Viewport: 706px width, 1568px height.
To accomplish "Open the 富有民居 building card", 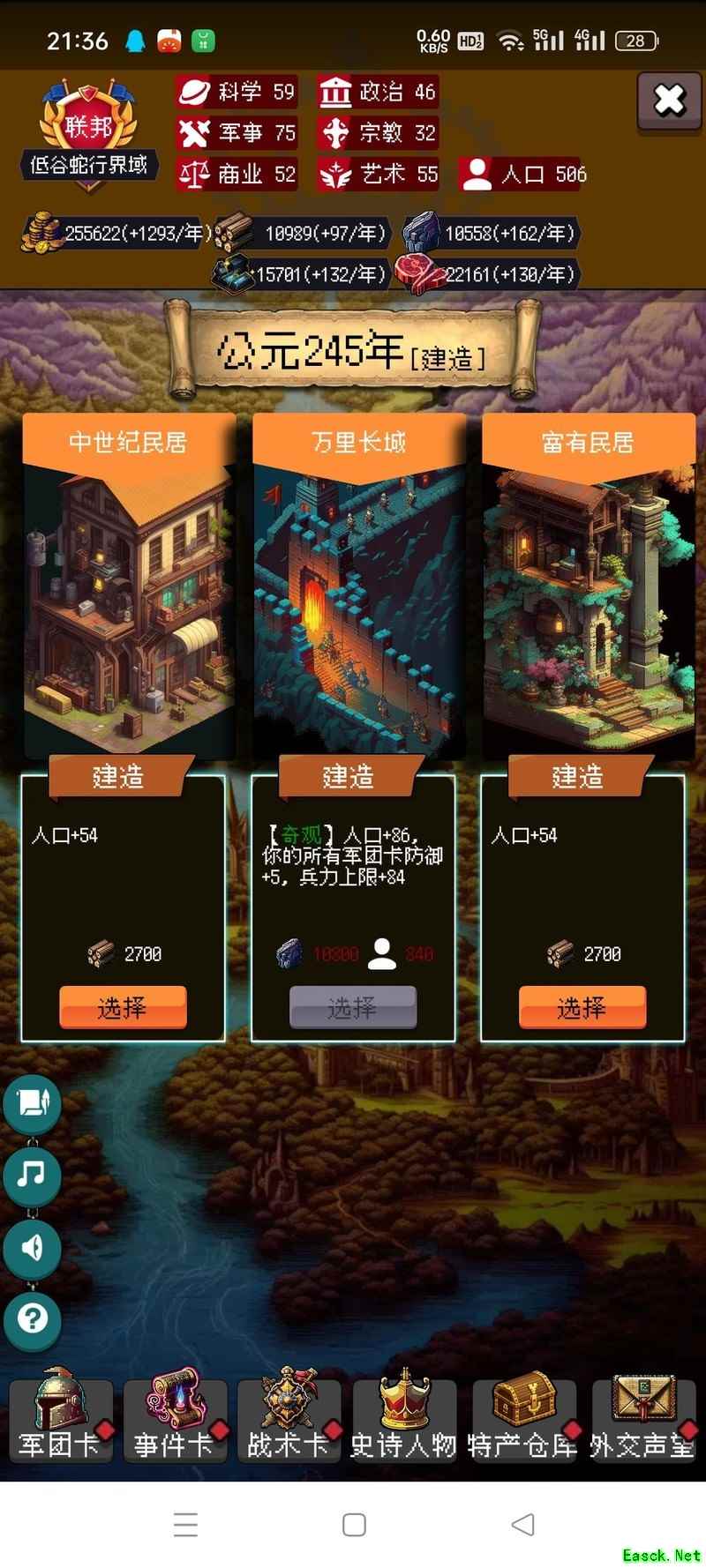I will (588, 586).
